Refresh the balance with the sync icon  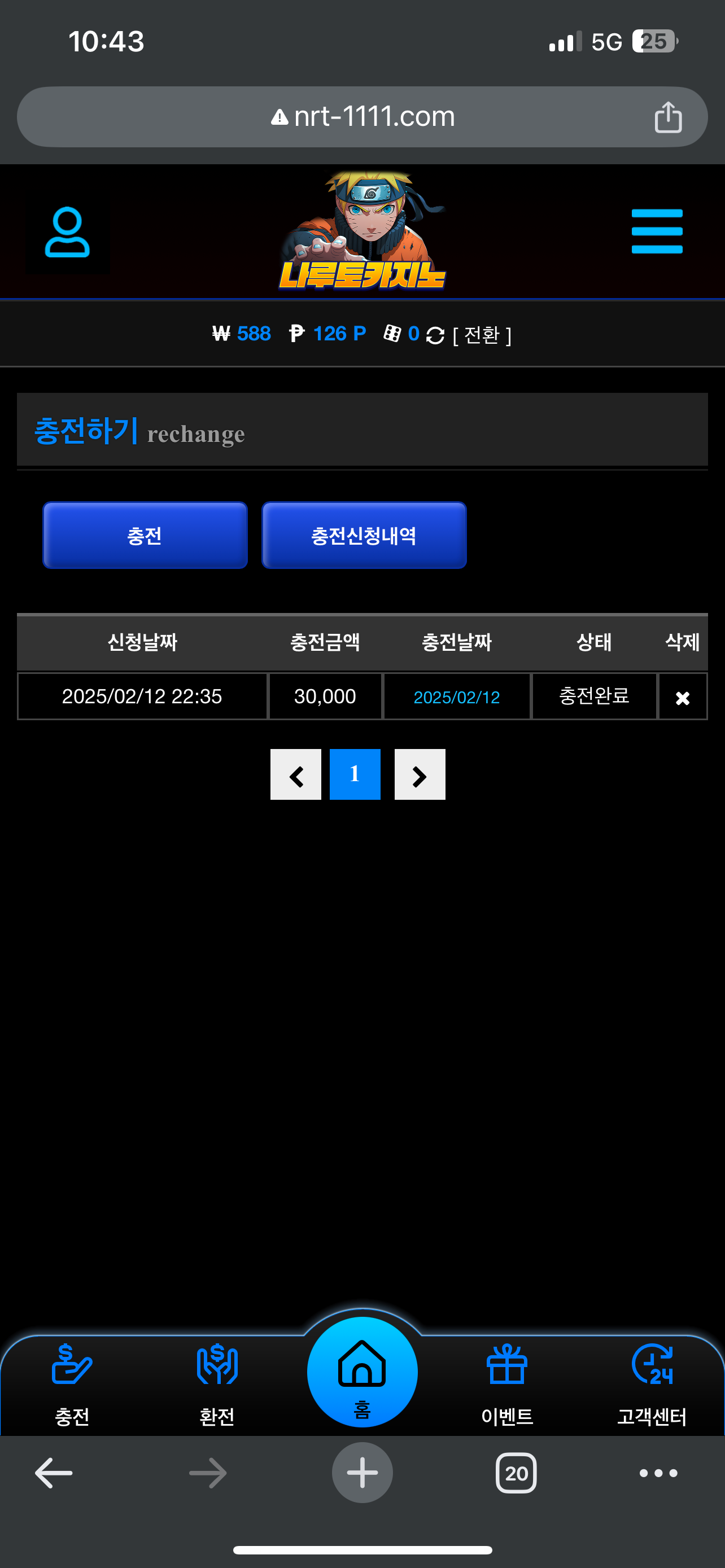coord(435,335)
